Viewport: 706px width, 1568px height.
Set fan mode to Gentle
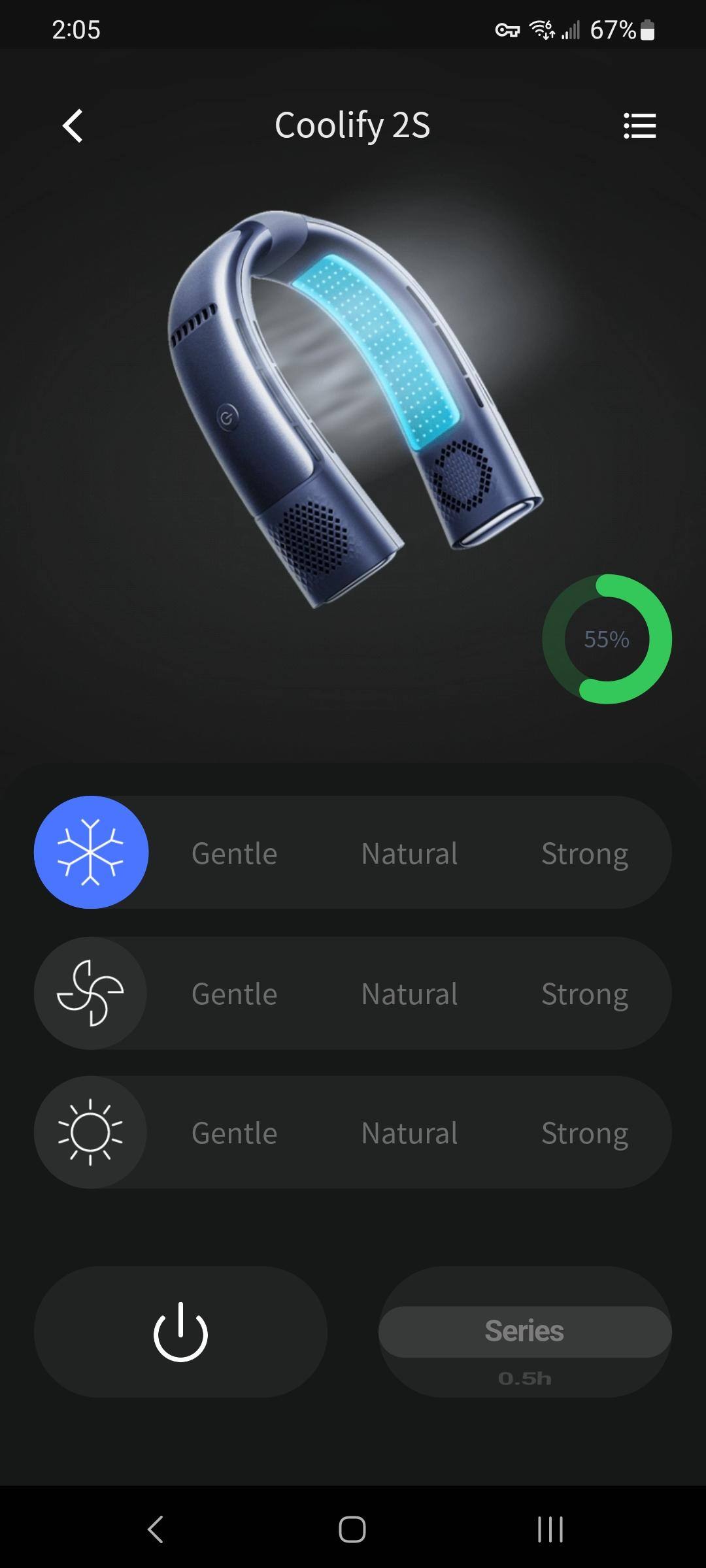point(234,994)
